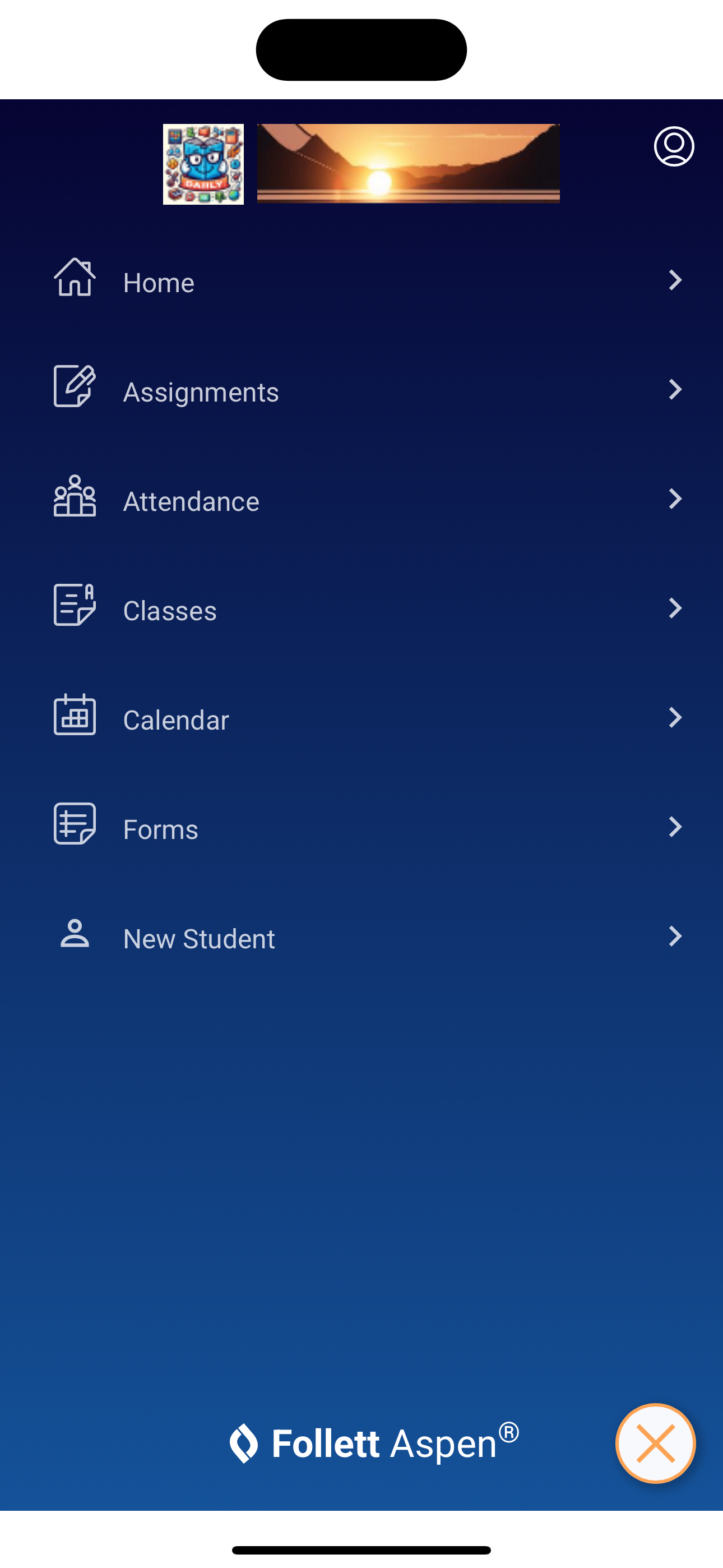Expand the Calendar section chevron
Screen dimensions: 723x1568
click(x=675, y=718)
